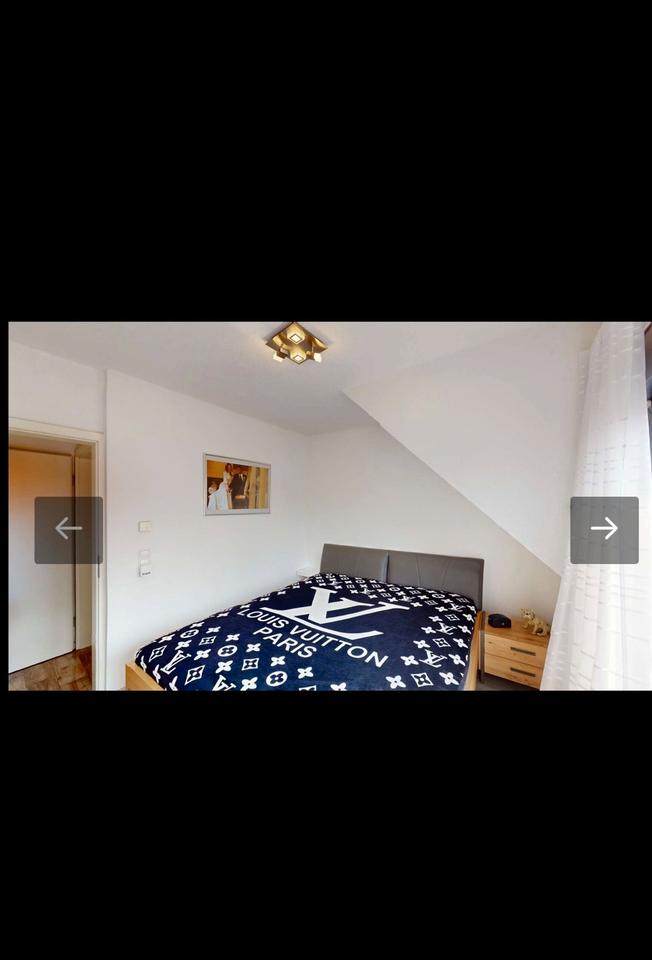
Task: Go to the previous photo
Action: pos(68,529)
